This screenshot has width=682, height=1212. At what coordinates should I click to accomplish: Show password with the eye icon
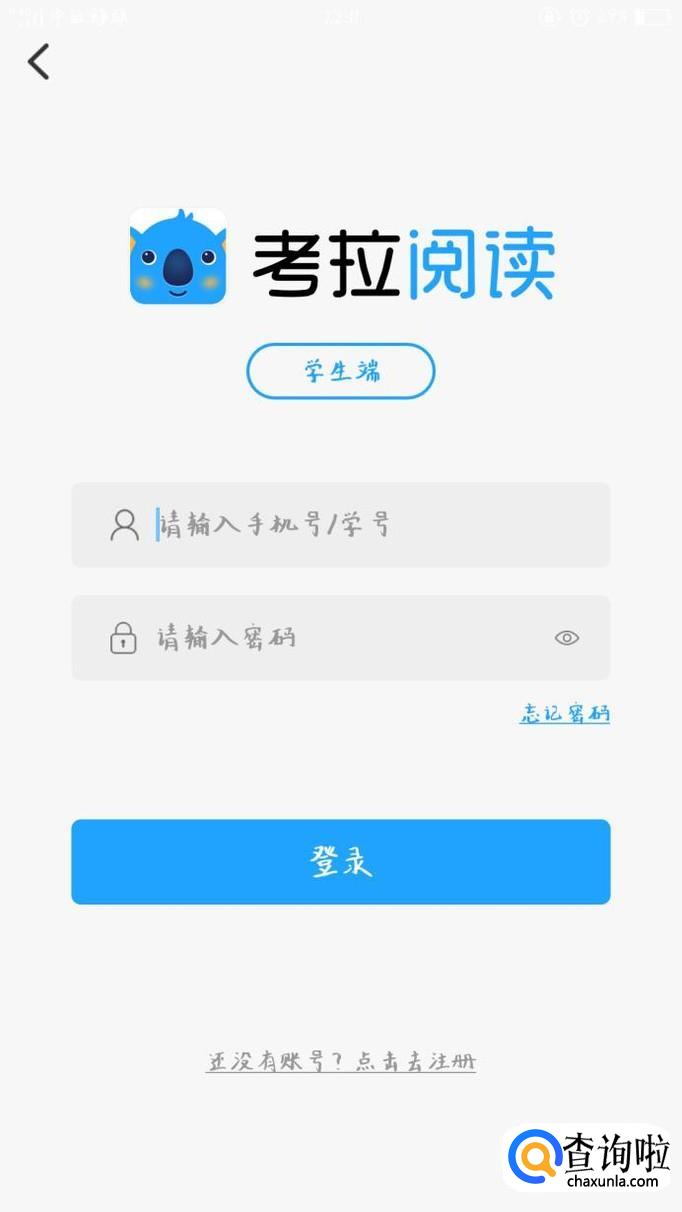567,638
